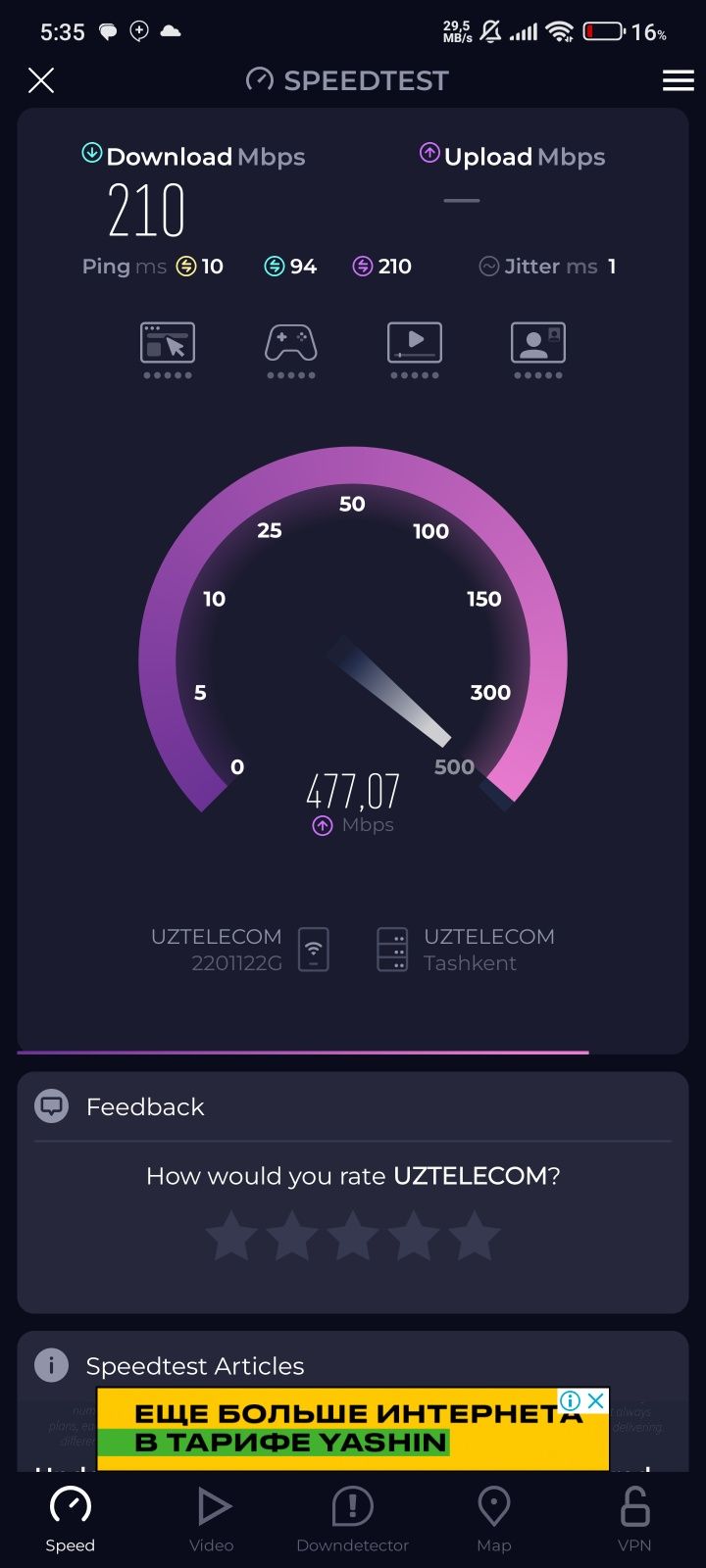Screen dimensions: 706x1568
Task: Tap the gaming controller experience icon
Action: pyautogui.click(x=290, y=344)
